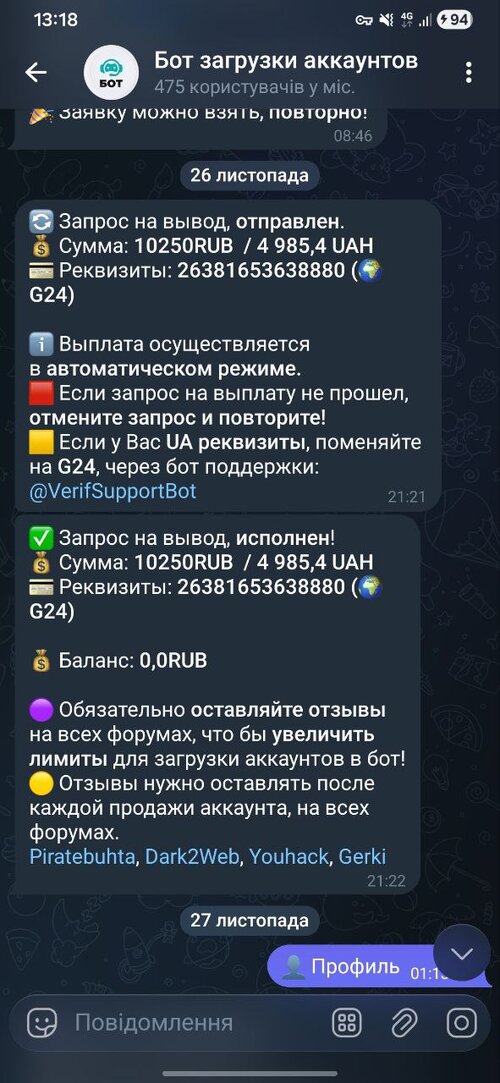
Task: Show the bot command keyboard
Action: point(347,1023)
